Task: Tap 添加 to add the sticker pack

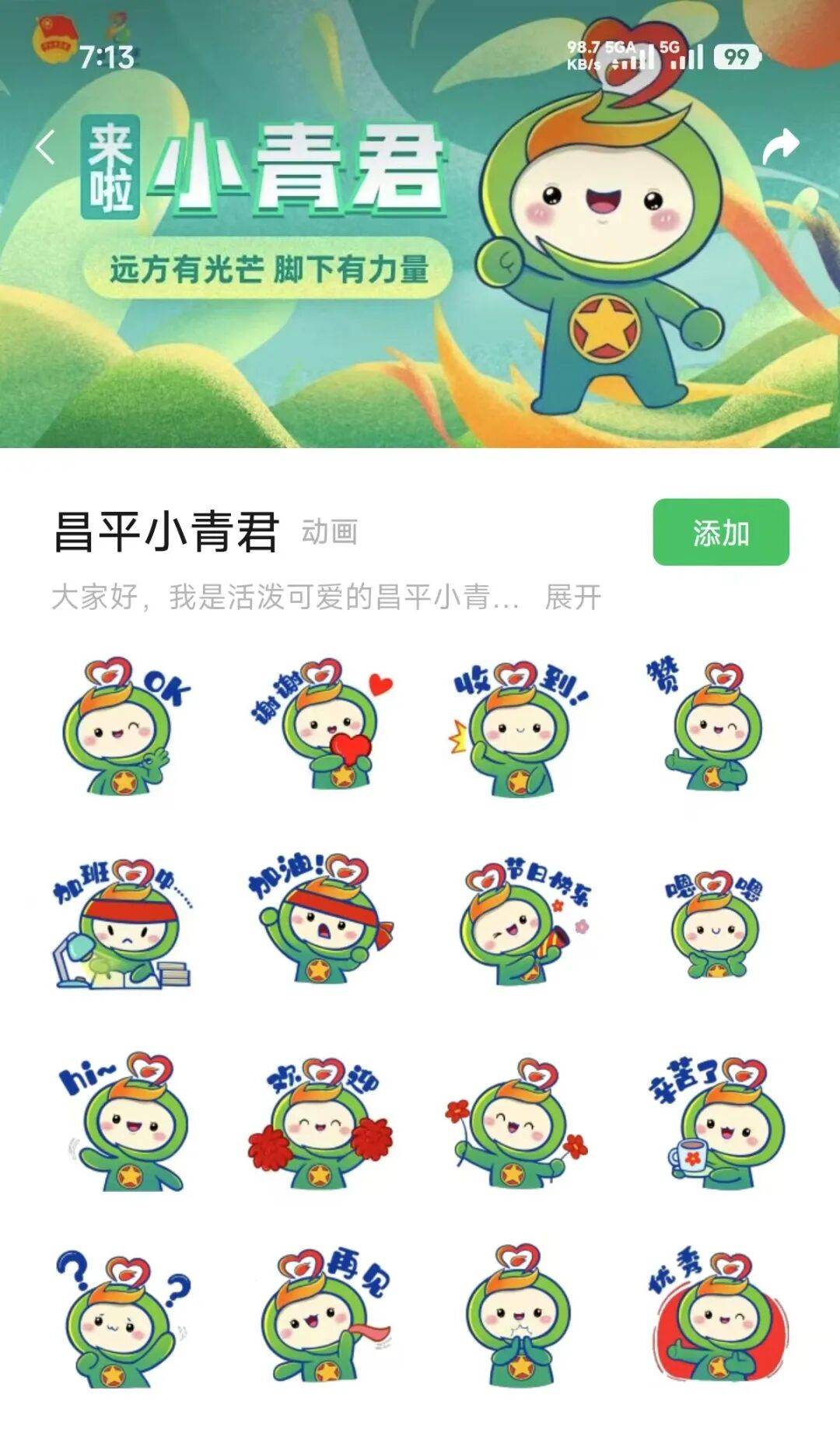Action: tap(720, 532)
